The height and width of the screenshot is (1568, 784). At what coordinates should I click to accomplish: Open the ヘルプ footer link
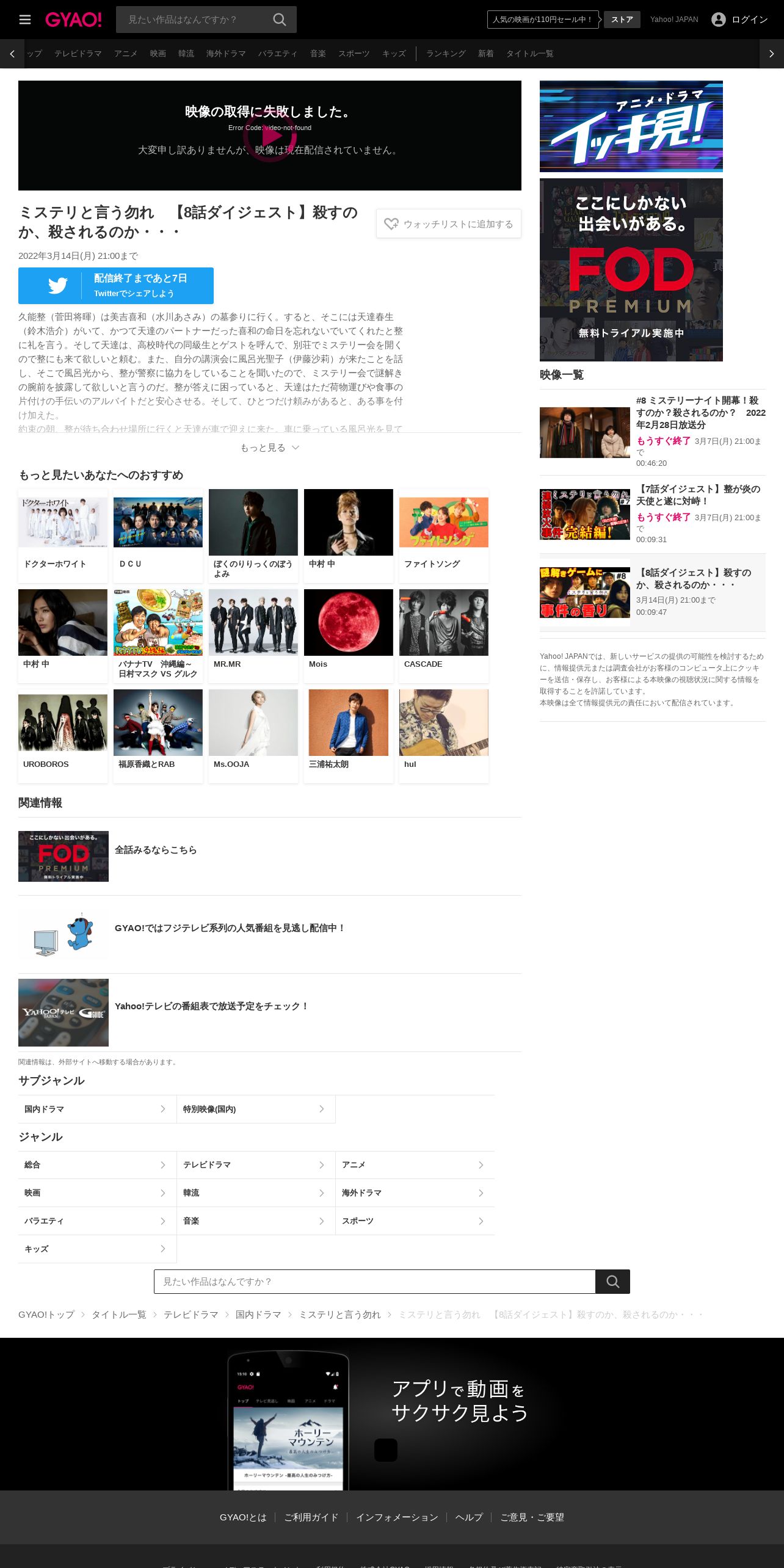(x=469, y=1517)
